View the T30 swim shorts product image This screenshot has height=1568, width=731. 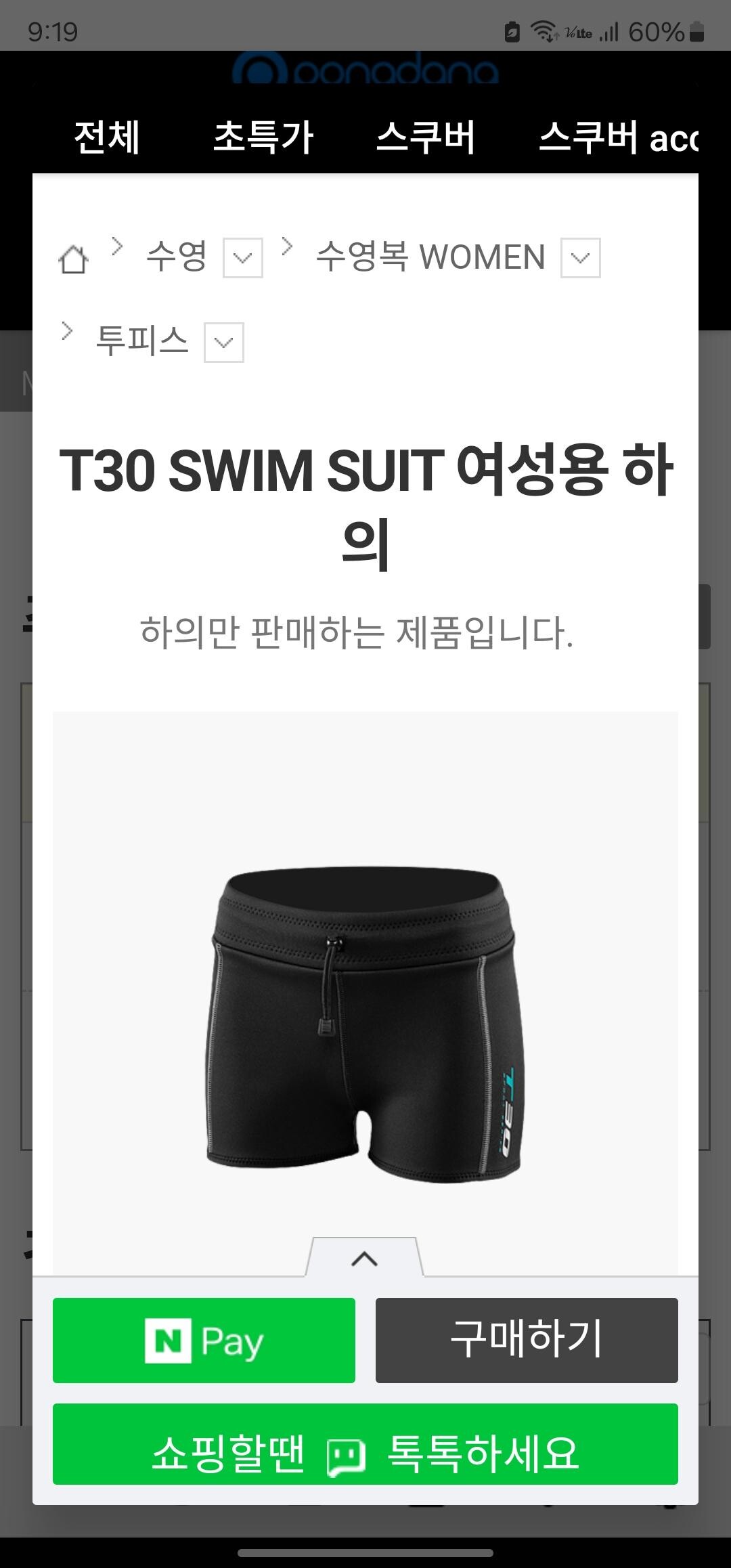click(x=365, y=1022)
